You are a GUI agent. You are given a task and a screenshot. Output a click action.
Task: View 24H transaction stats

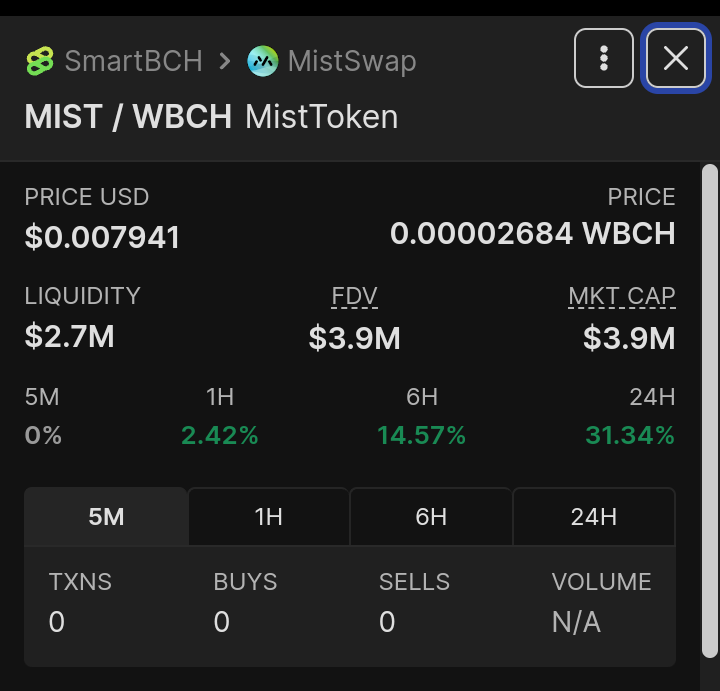(594, 517)
